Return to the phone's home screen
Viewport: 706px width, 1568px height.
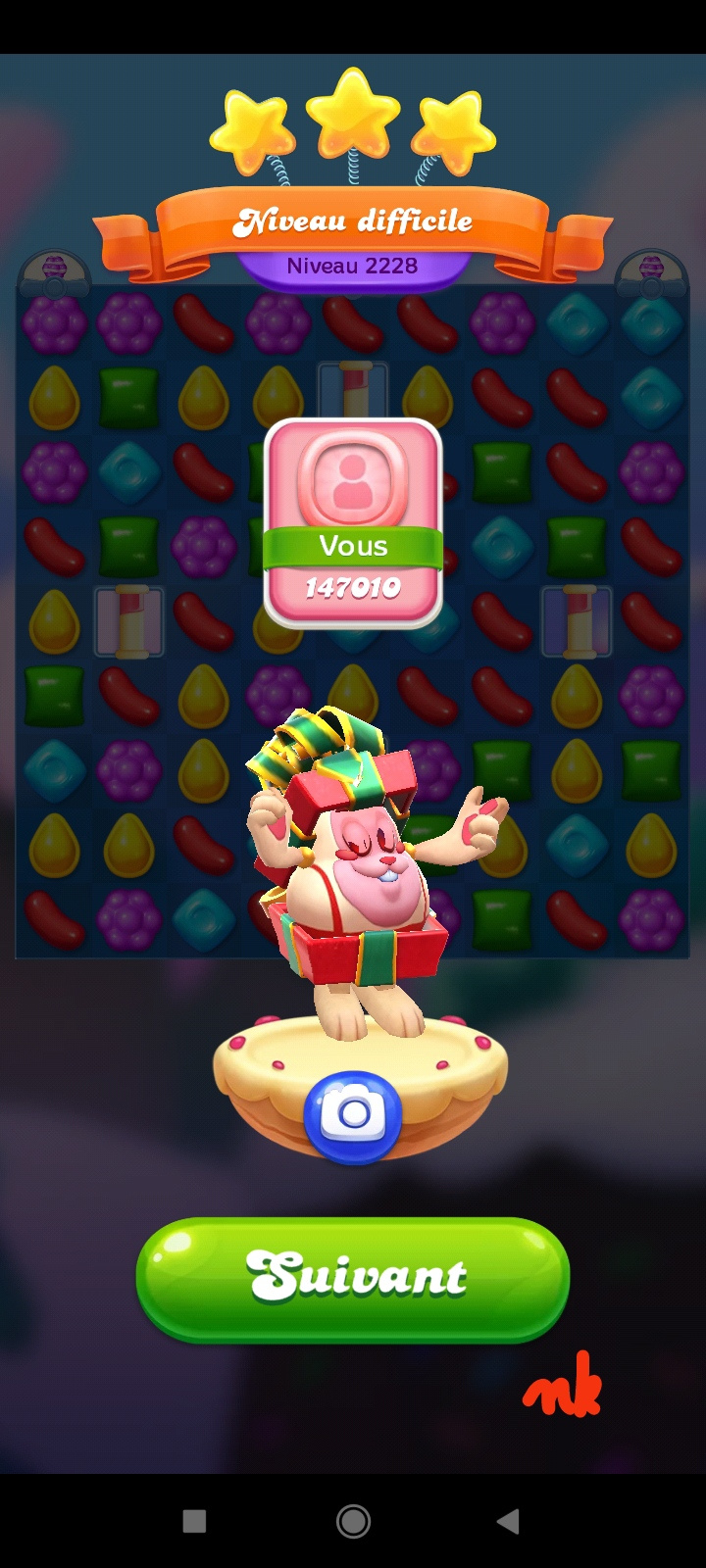click(x=353, y=1521)
